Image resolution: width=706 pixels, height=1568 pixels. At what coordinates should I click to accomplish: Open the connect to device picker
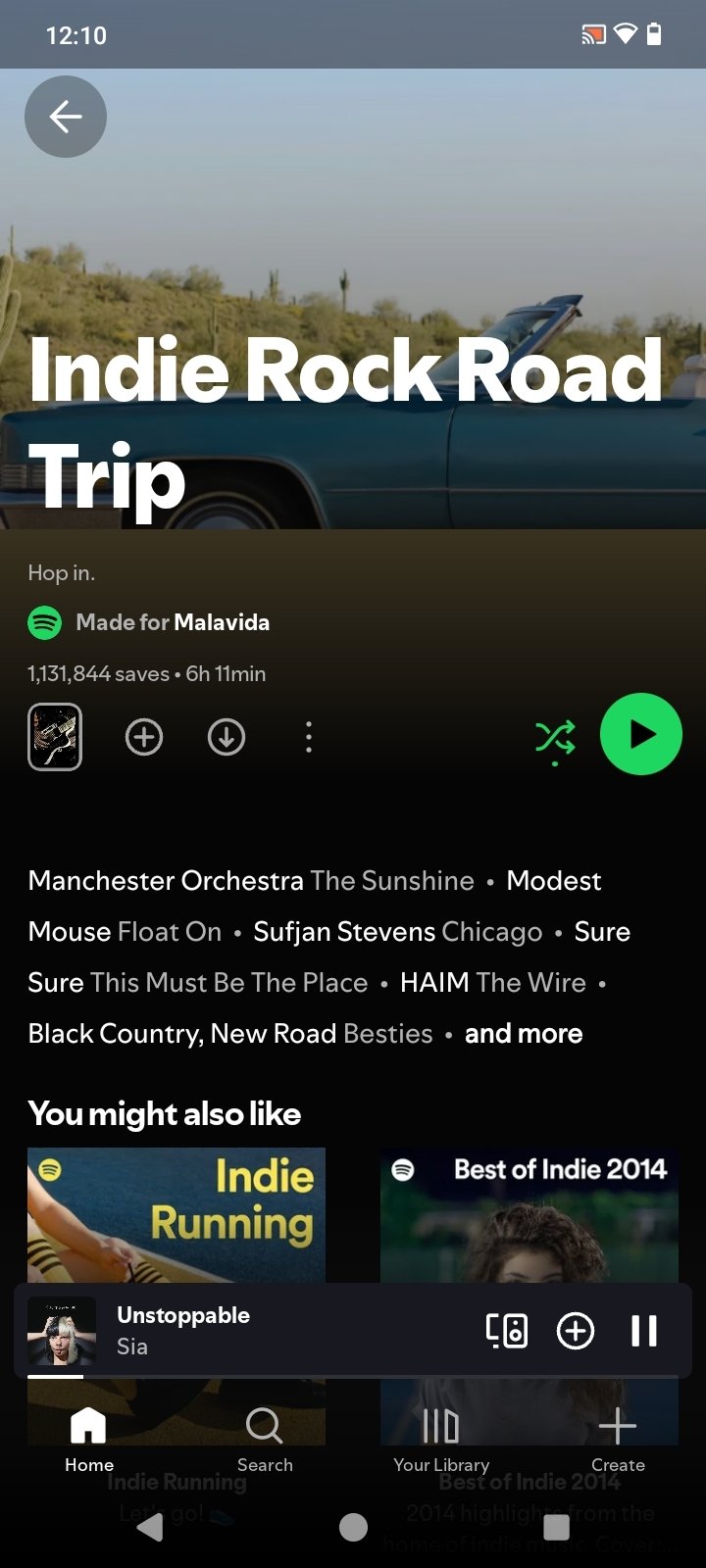coord(507,1330)
